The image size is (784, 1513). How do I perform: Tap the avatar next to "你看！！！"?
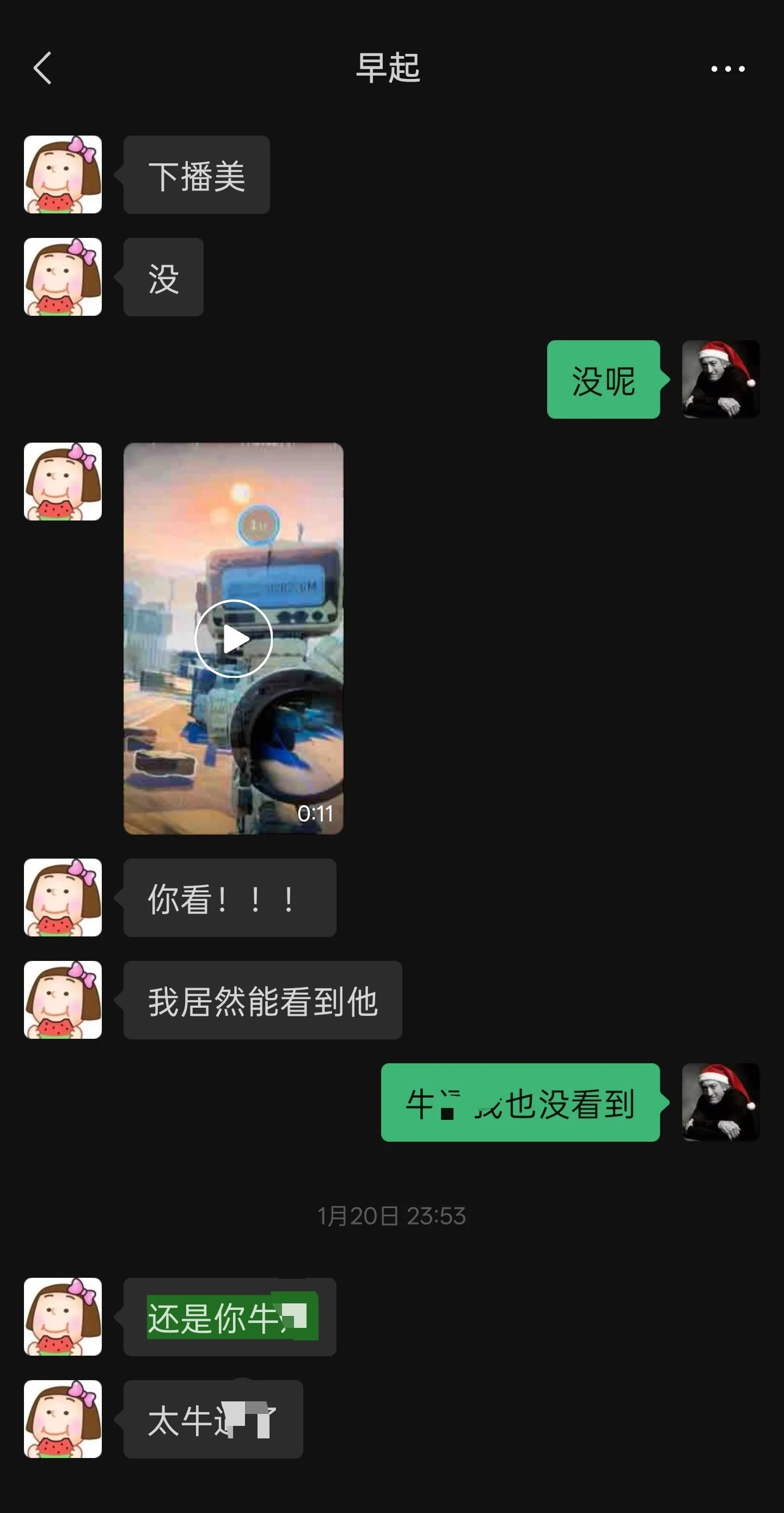63,897
